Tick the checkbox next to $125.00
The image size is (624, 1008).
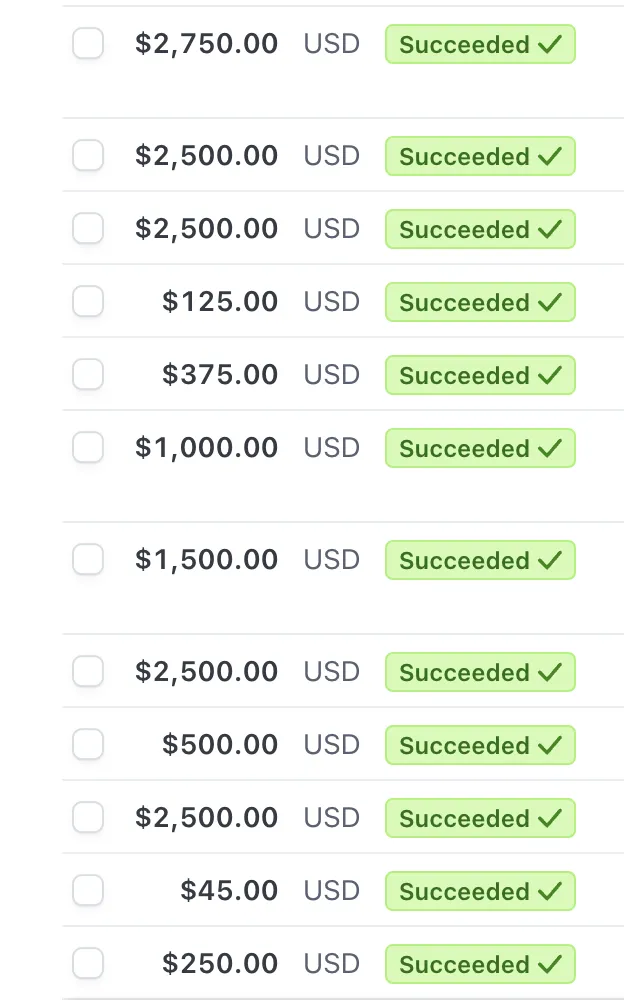tap(88, 302)
